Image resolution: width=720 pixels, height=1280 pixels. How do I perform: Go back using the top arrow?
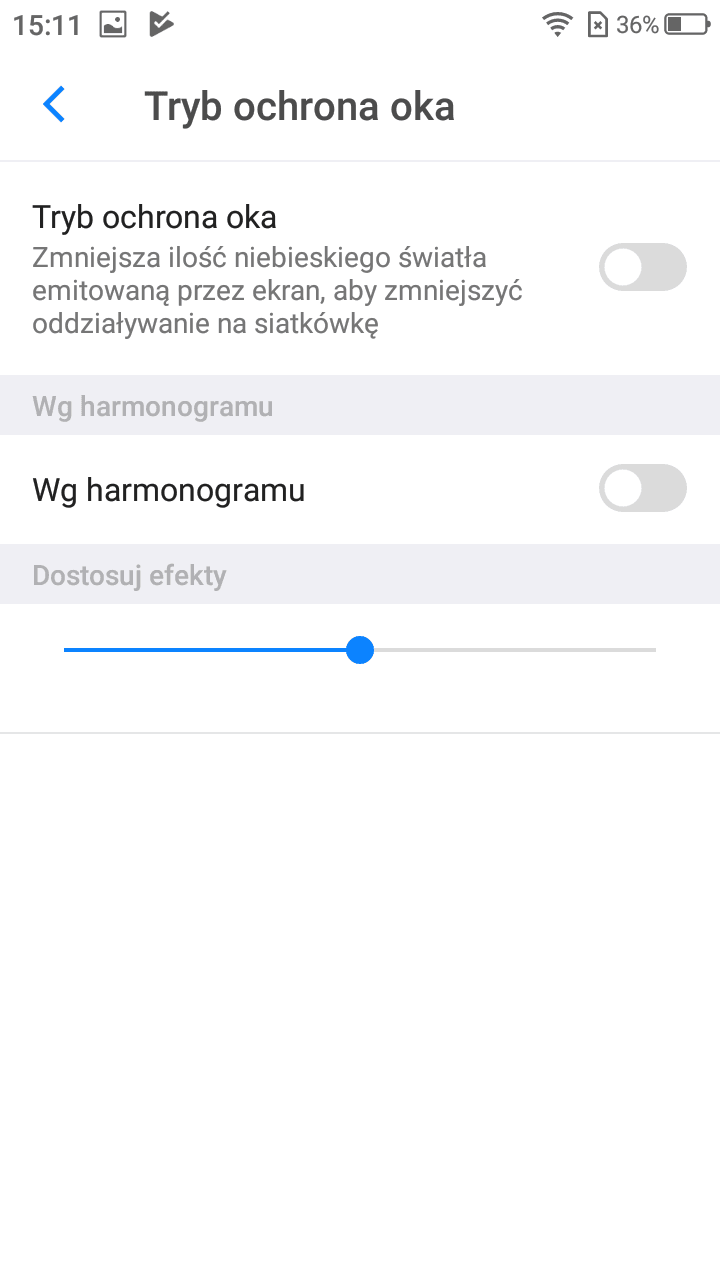(x=54, y=104)
